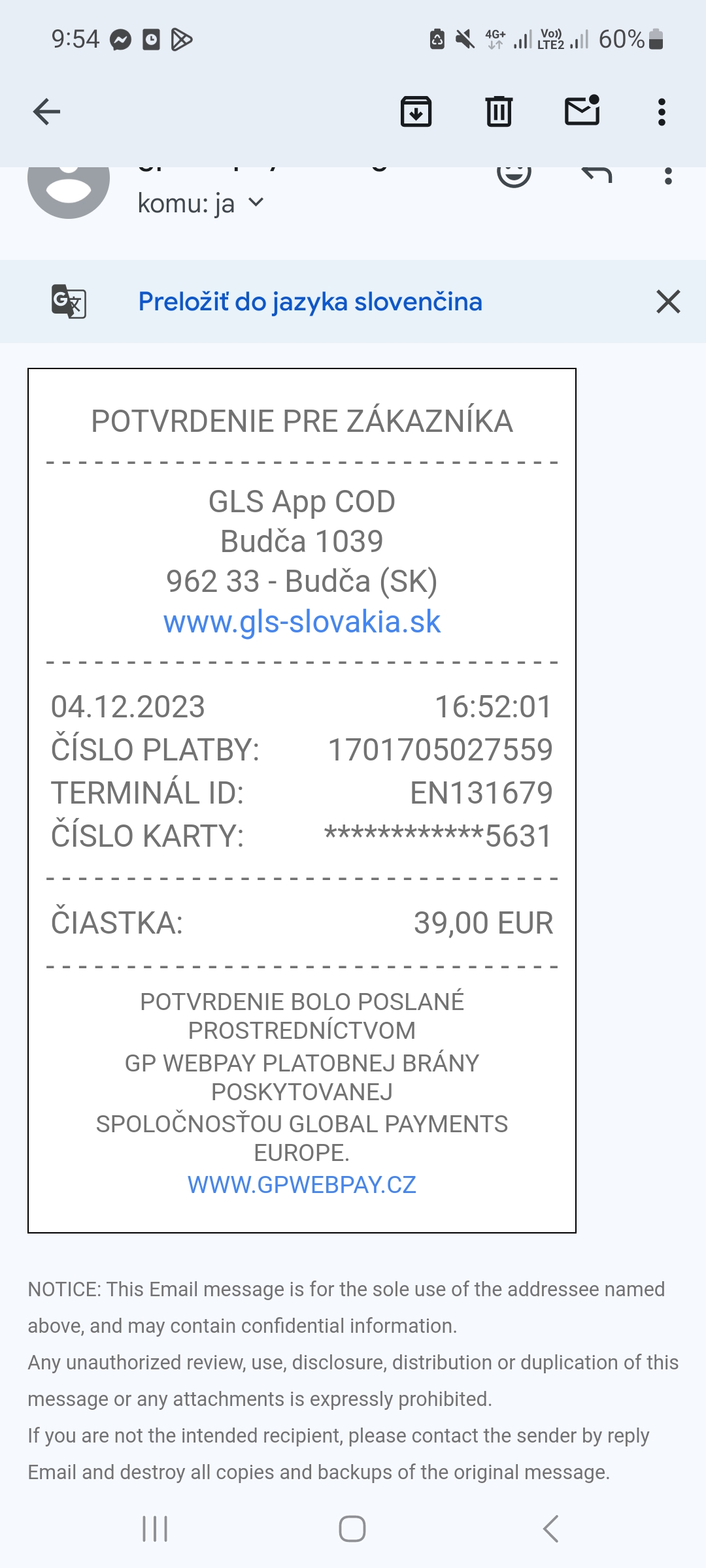Archive this email
This screenshot has height=1568, width=706.
[x=416, y=112]
